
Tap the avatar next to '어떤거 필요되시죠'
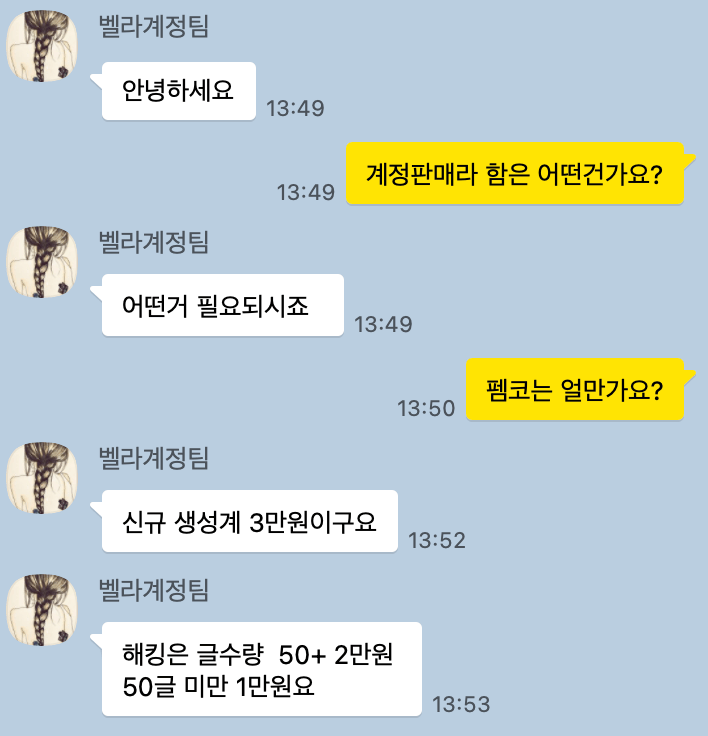[x=43, y=262]
